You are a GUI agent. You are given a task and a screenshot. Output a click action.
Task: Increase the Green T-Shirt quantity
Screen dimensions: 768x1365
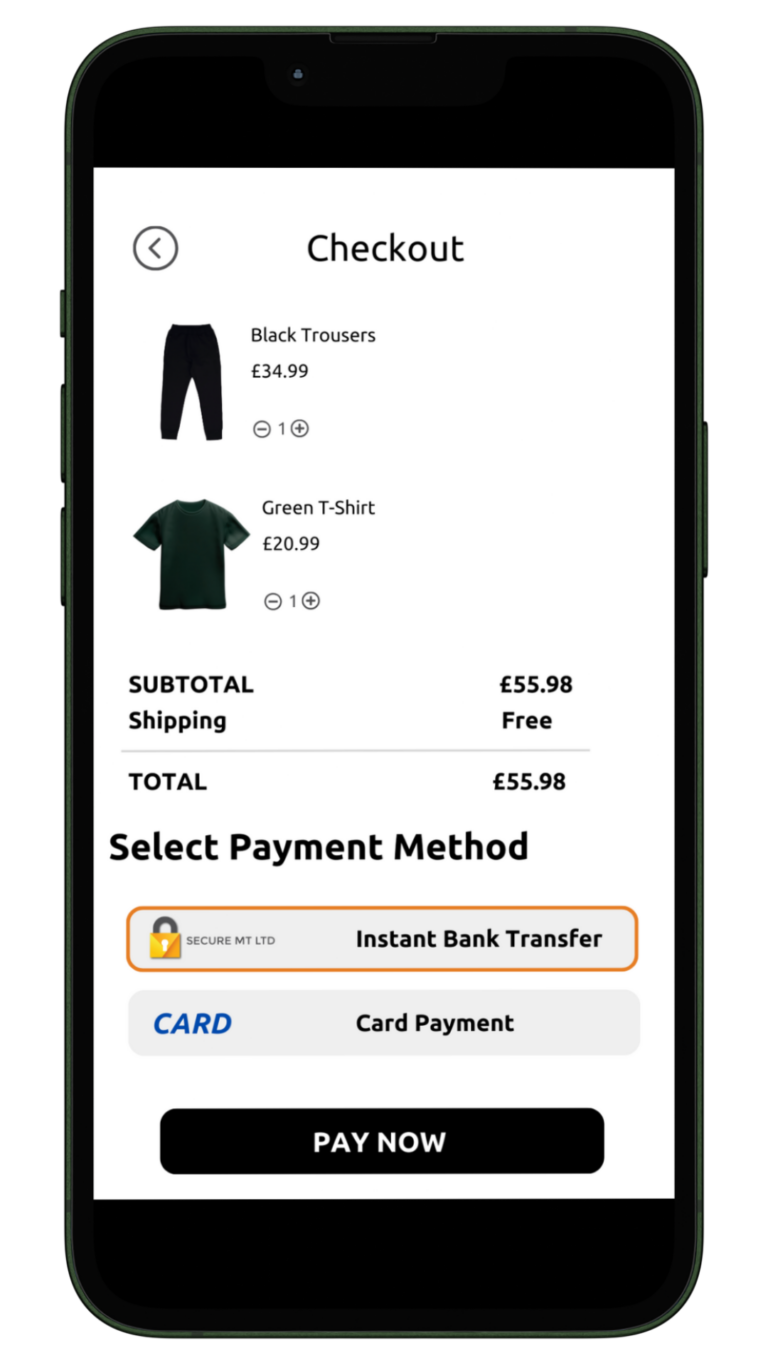pyautogui.click(x=311, y=601)
